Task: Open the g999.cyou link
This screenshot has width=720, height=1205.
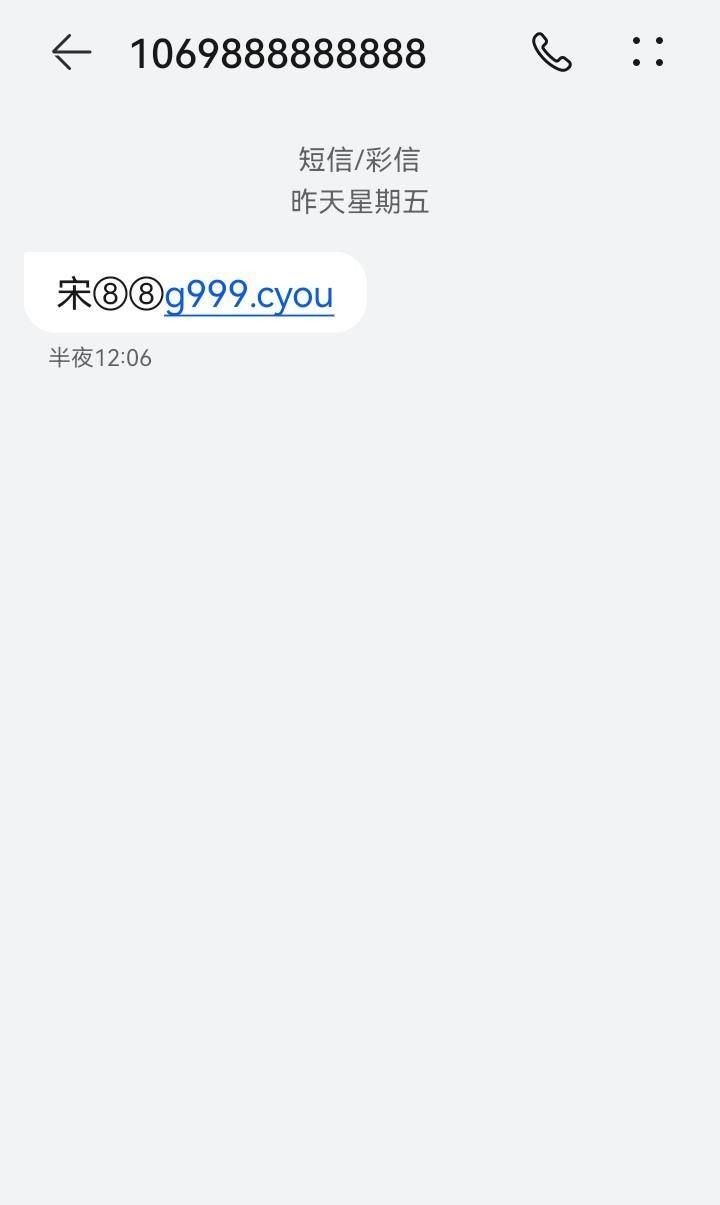Action: click(x=249, y=294)
